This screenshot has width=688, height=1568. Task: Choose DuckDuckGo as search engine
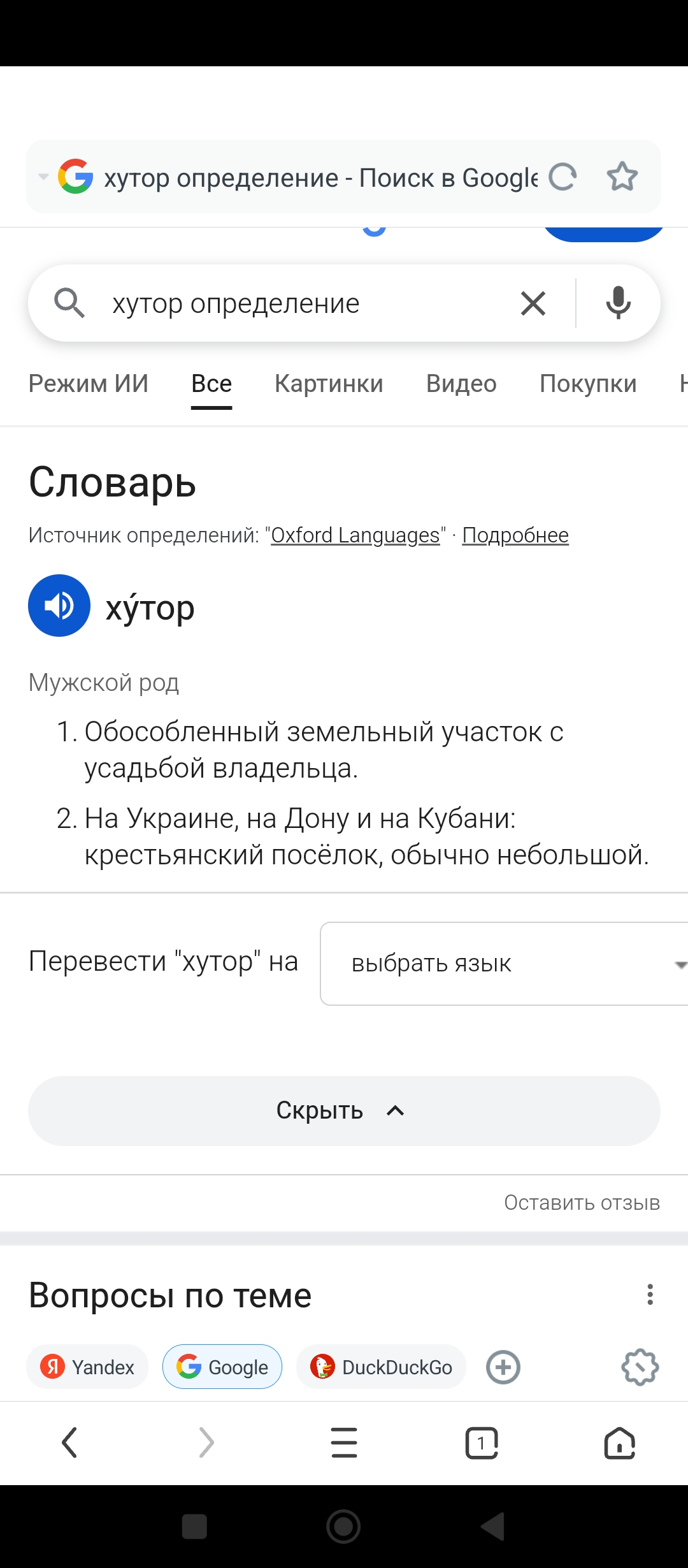pyautogui.click(x=381, y=1367)
